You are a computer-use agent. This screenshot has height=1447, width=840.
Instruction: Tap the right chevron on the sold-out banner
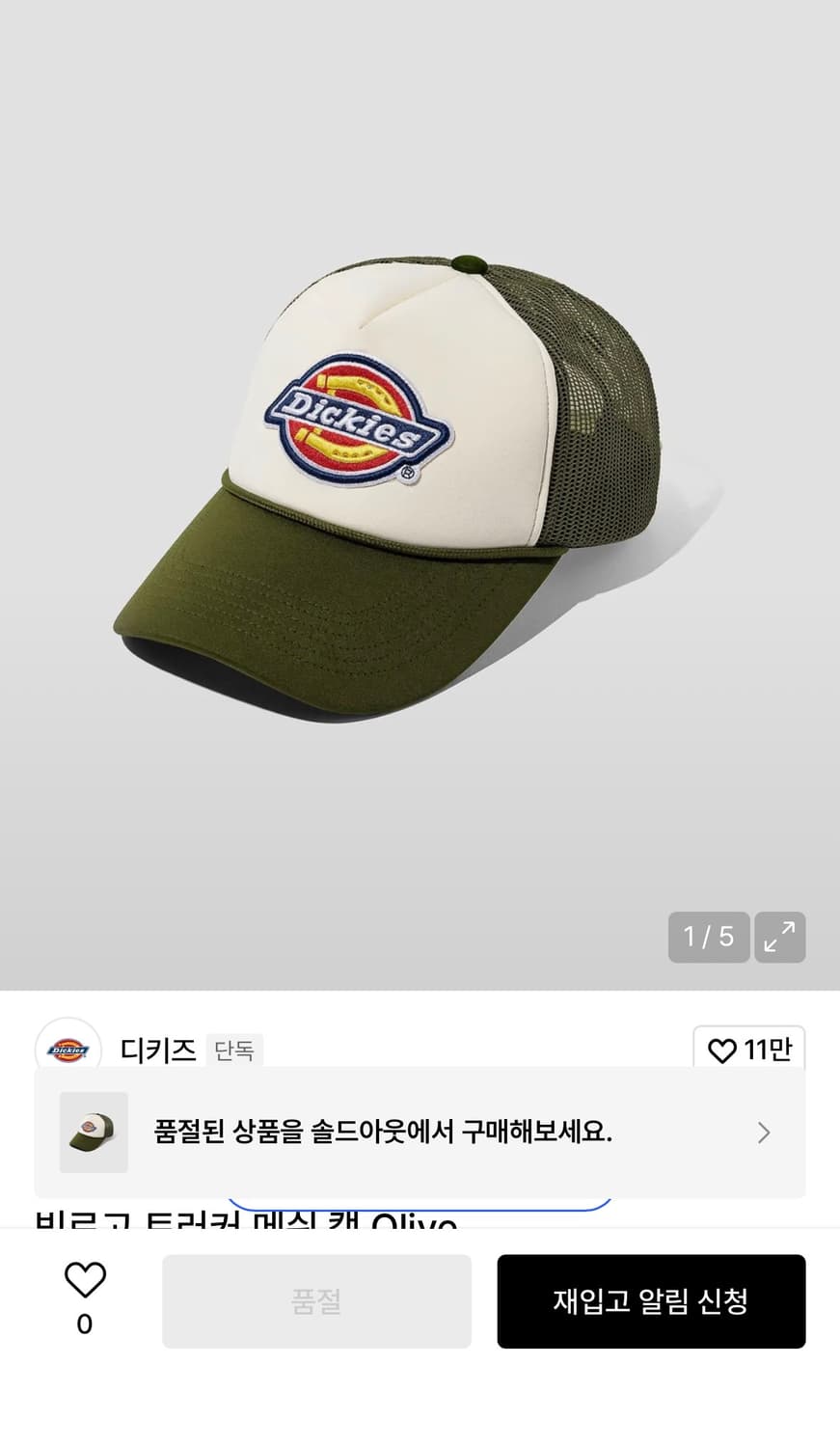point(763,1132)
